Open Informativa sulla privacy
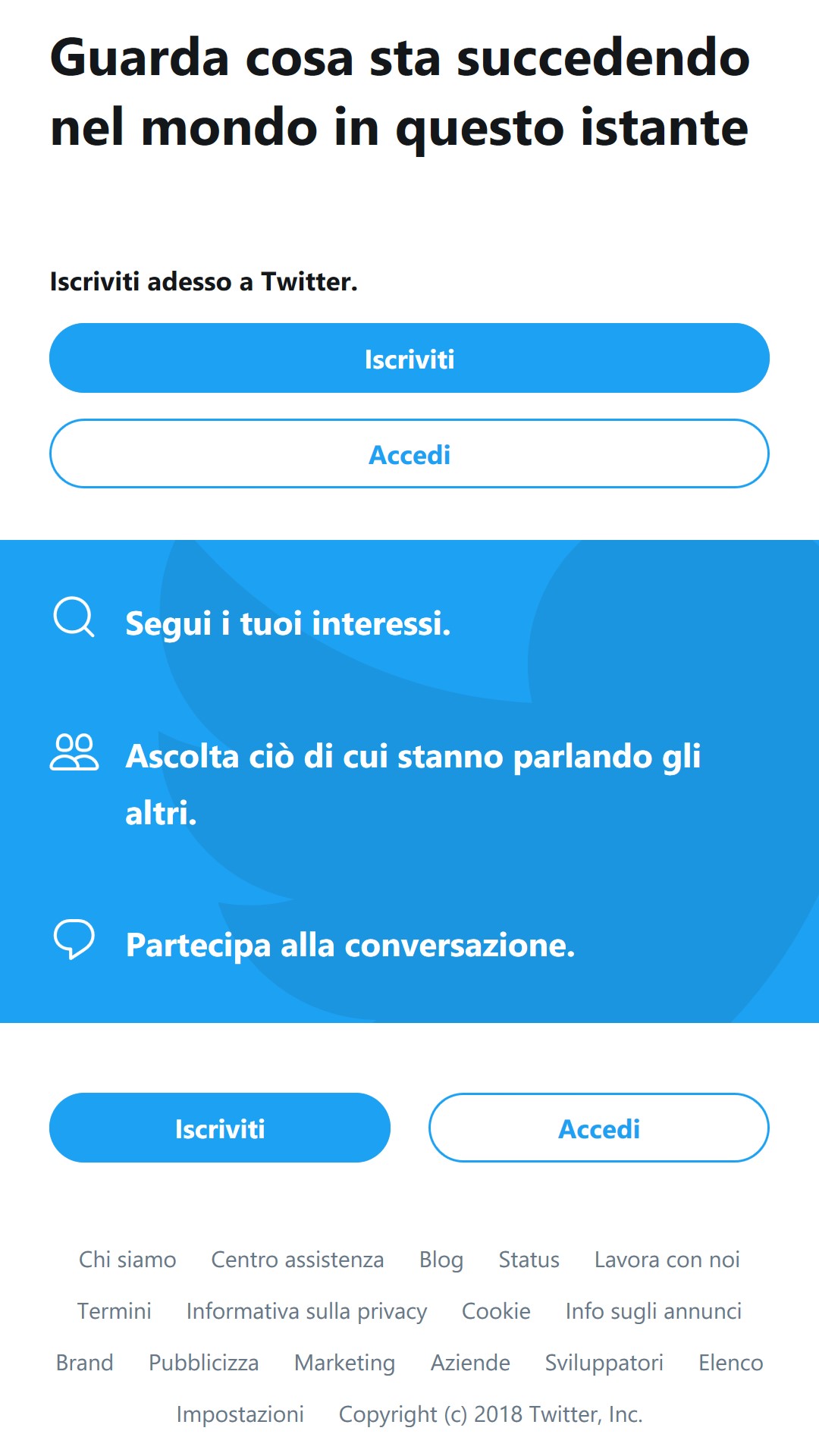 pyautogui.click(x=306, y=1311)
